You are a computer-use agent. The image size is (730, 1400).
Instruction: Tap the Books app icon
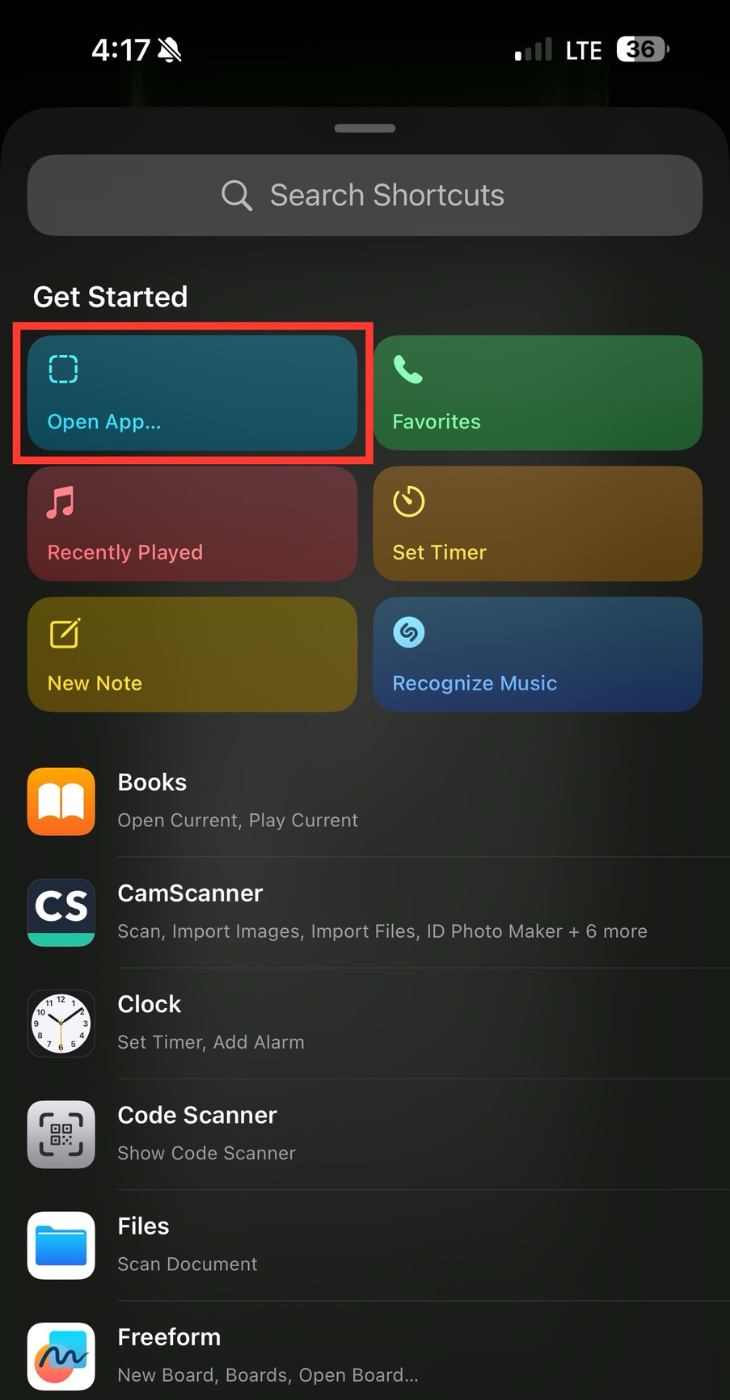61,801
